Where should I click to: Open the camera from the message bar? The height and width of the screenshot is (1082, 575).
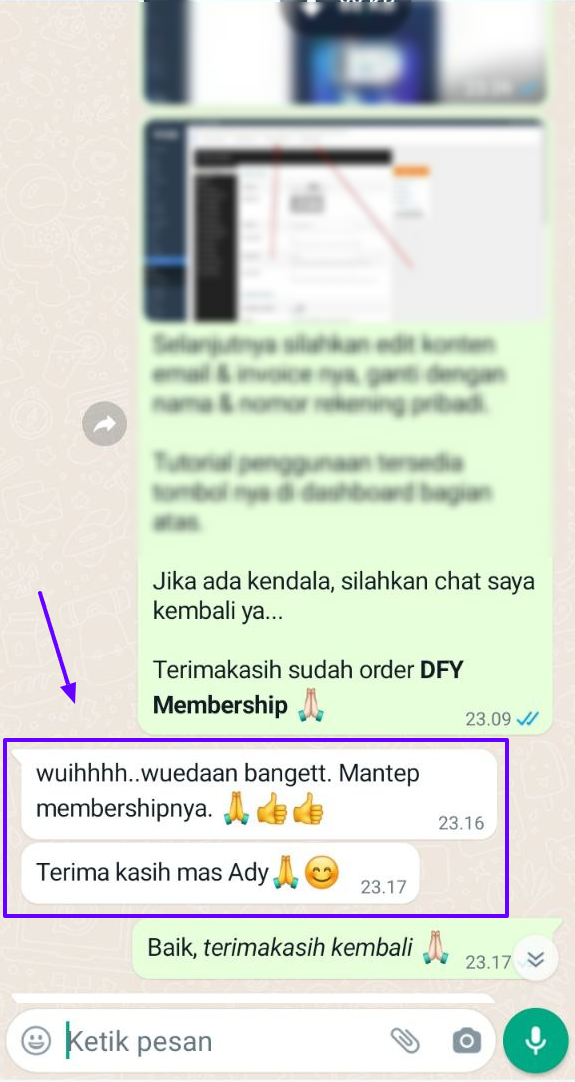pyautogui.click(x=467, y=1040)
